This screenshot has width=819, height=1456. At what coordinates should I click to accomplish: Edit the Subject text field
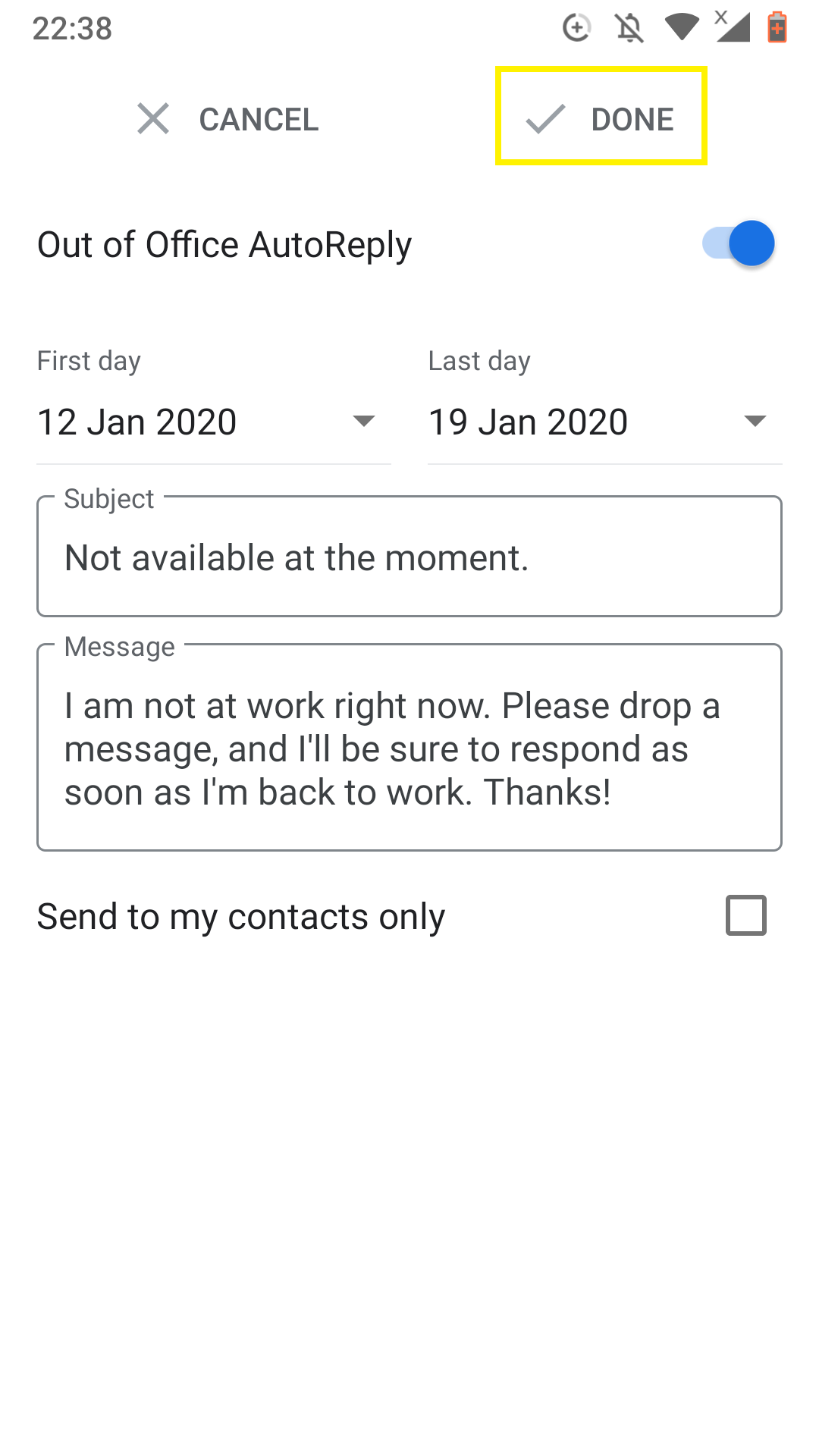click(x=409, y=557)
